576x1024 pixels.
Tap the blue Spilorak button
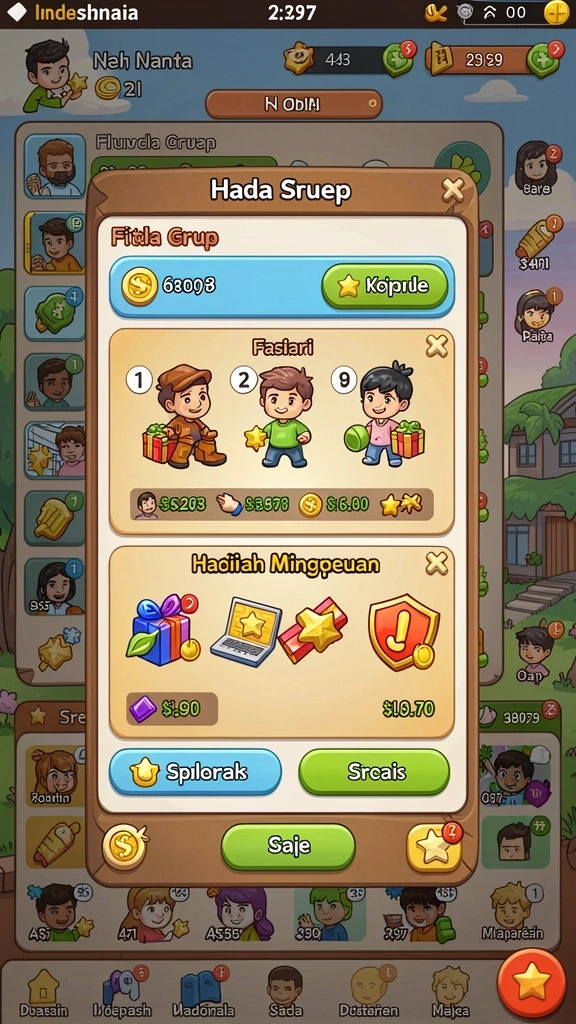195,772
